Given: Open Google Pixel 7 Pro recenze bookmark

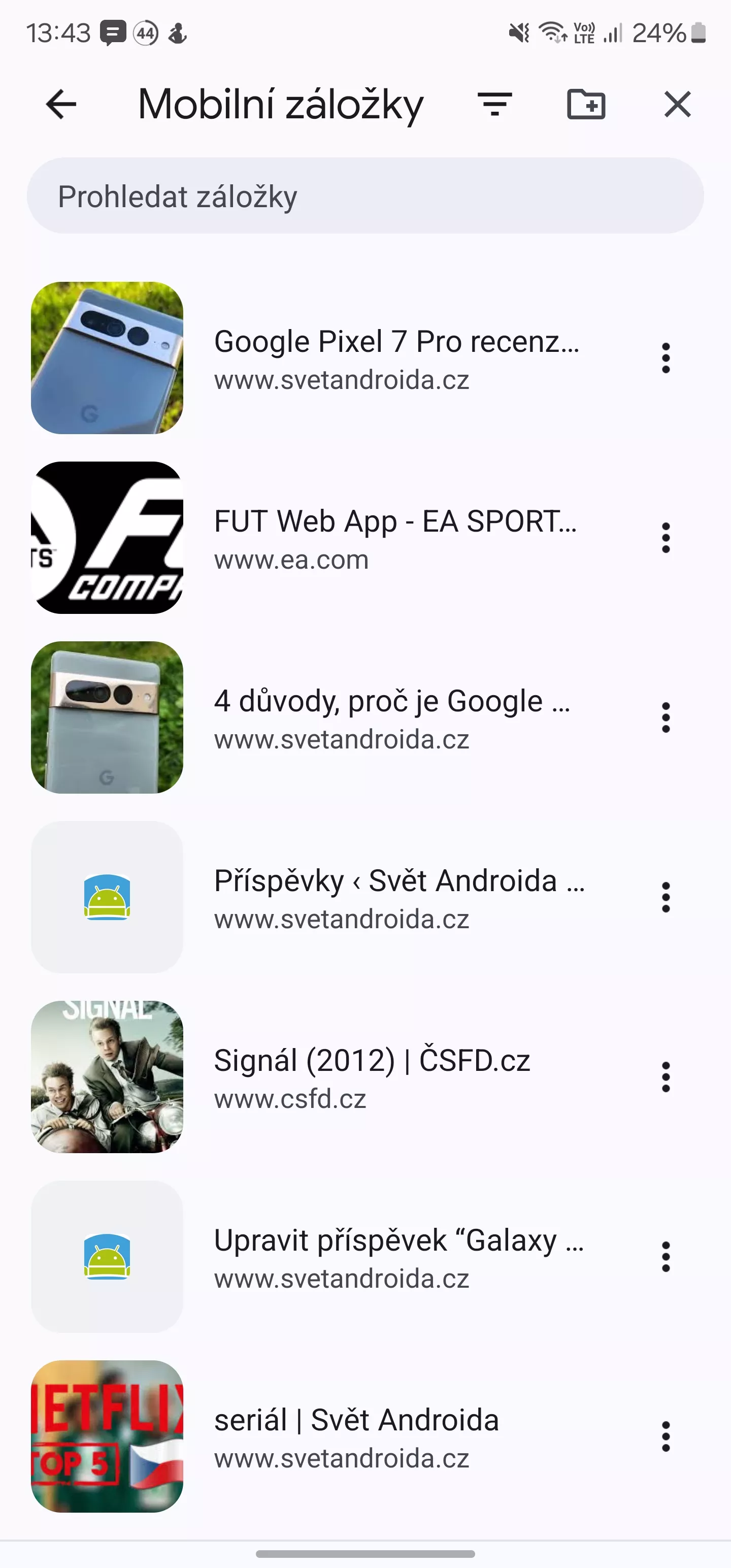Looking at the screenshot, I should (x=335, y=358).
